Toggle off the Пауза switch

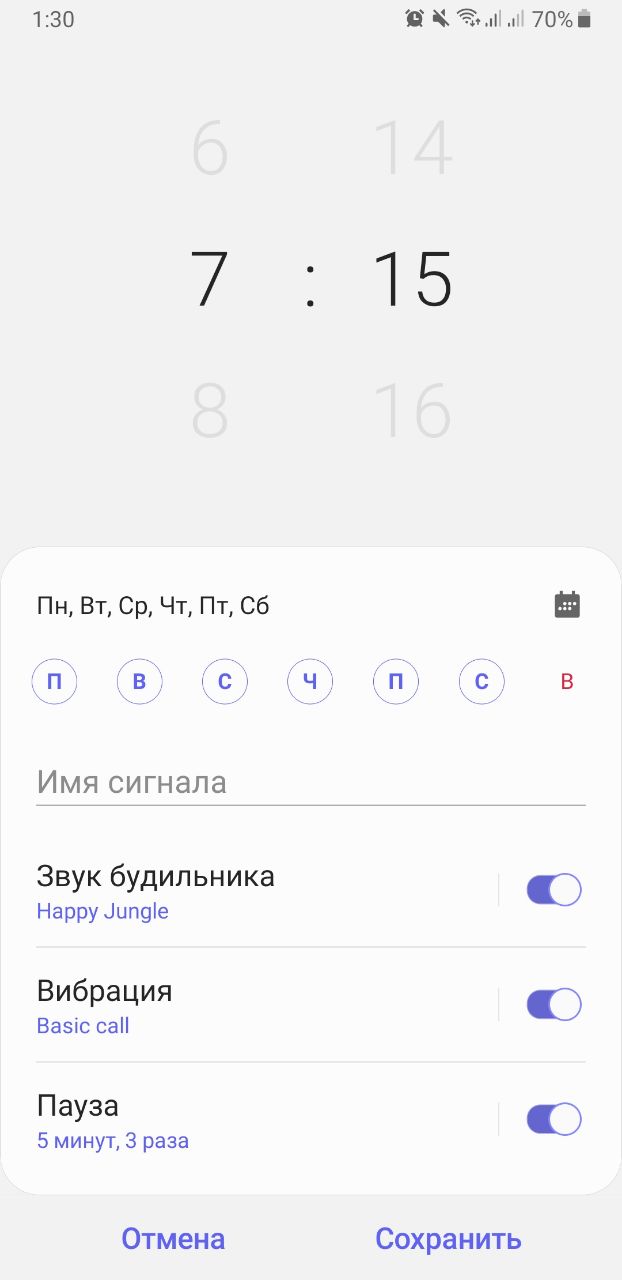(554, 1119)
